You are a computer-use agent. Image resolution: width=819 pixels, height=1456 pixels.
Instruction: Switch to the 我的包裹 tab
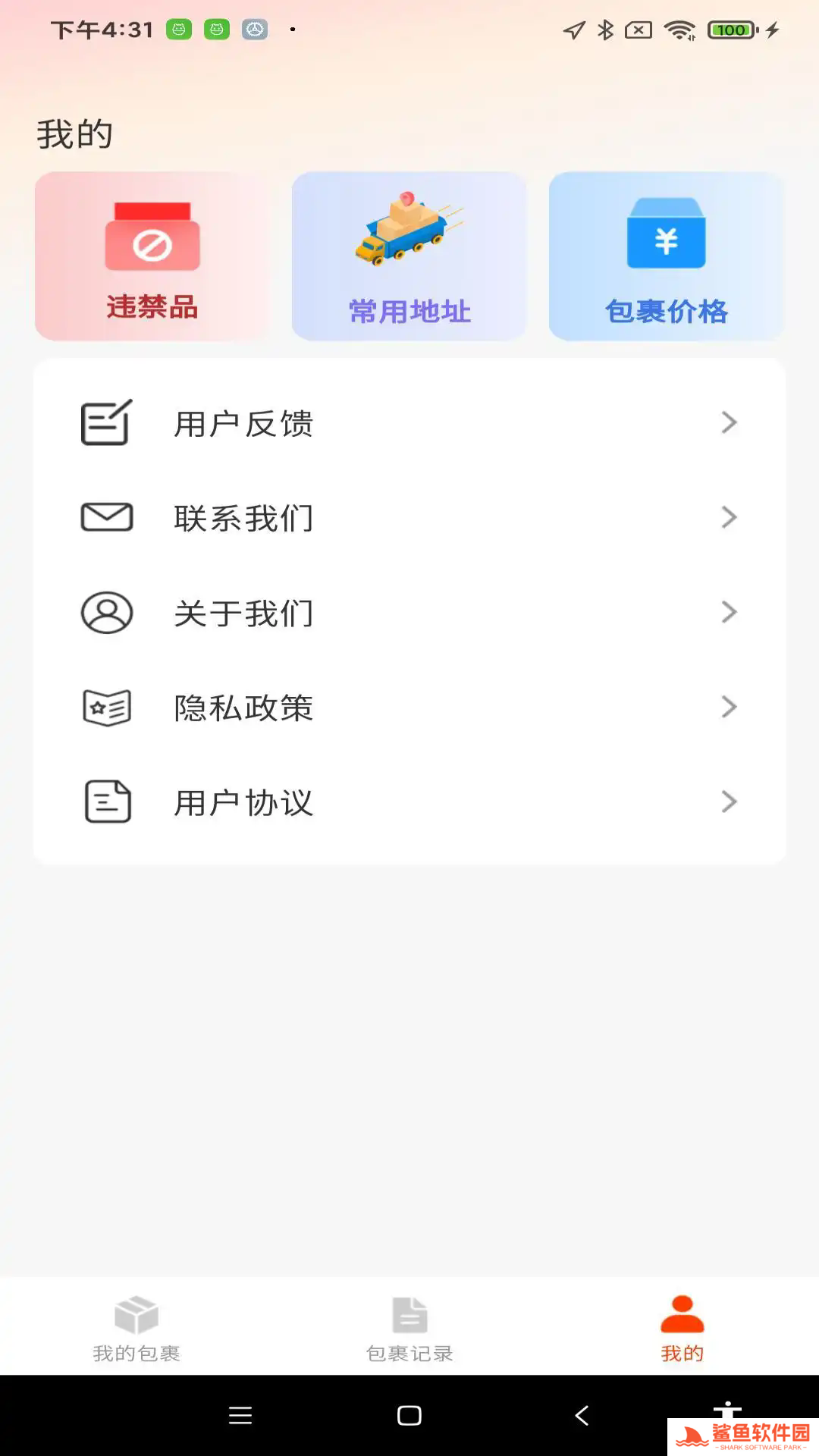click(x=136, y=1329)
